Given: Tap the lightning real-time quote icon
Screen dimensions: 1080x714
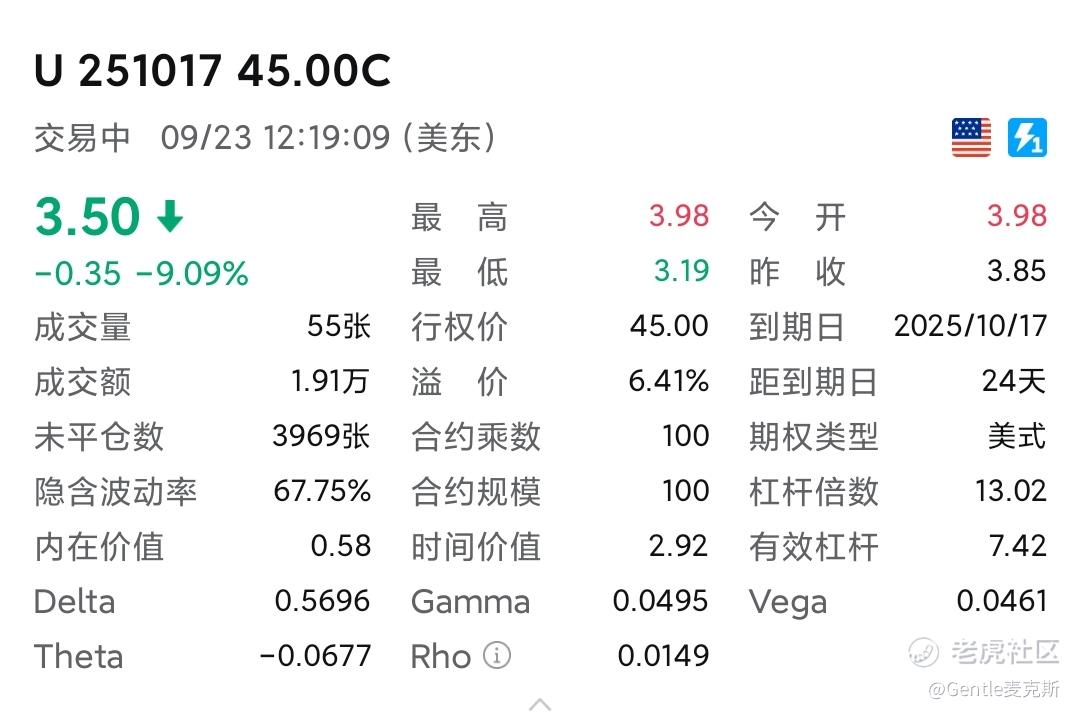Looking at the screenshot, I should pyautogui.click(x=1026, y=137).
